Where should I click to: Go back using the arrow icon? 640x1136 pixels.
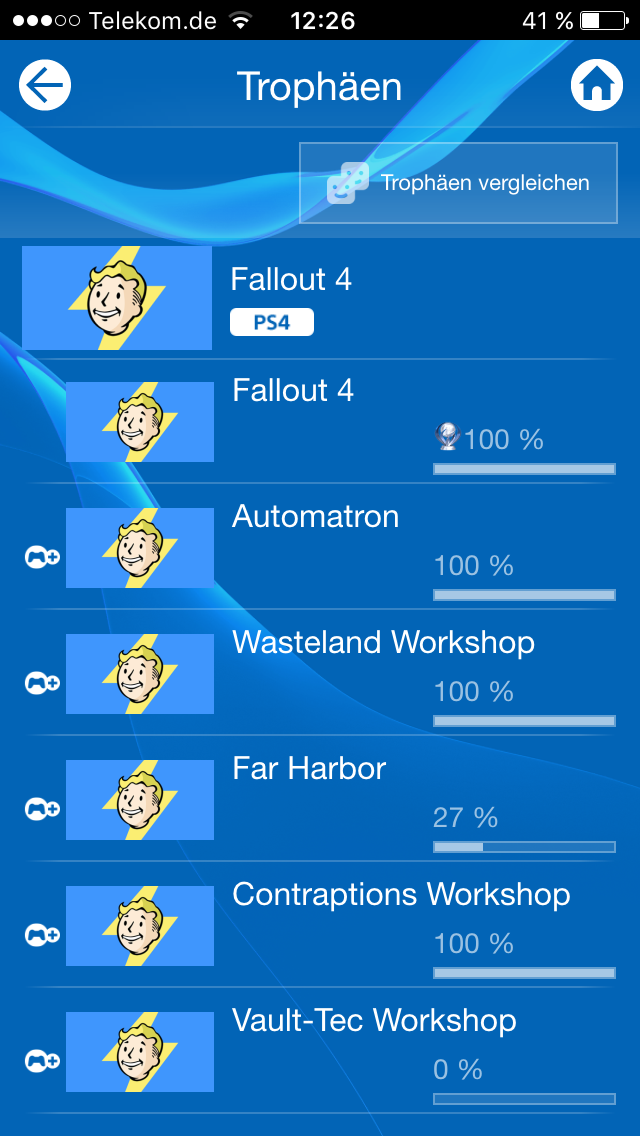pyautogui.click(x=45, y=85)
